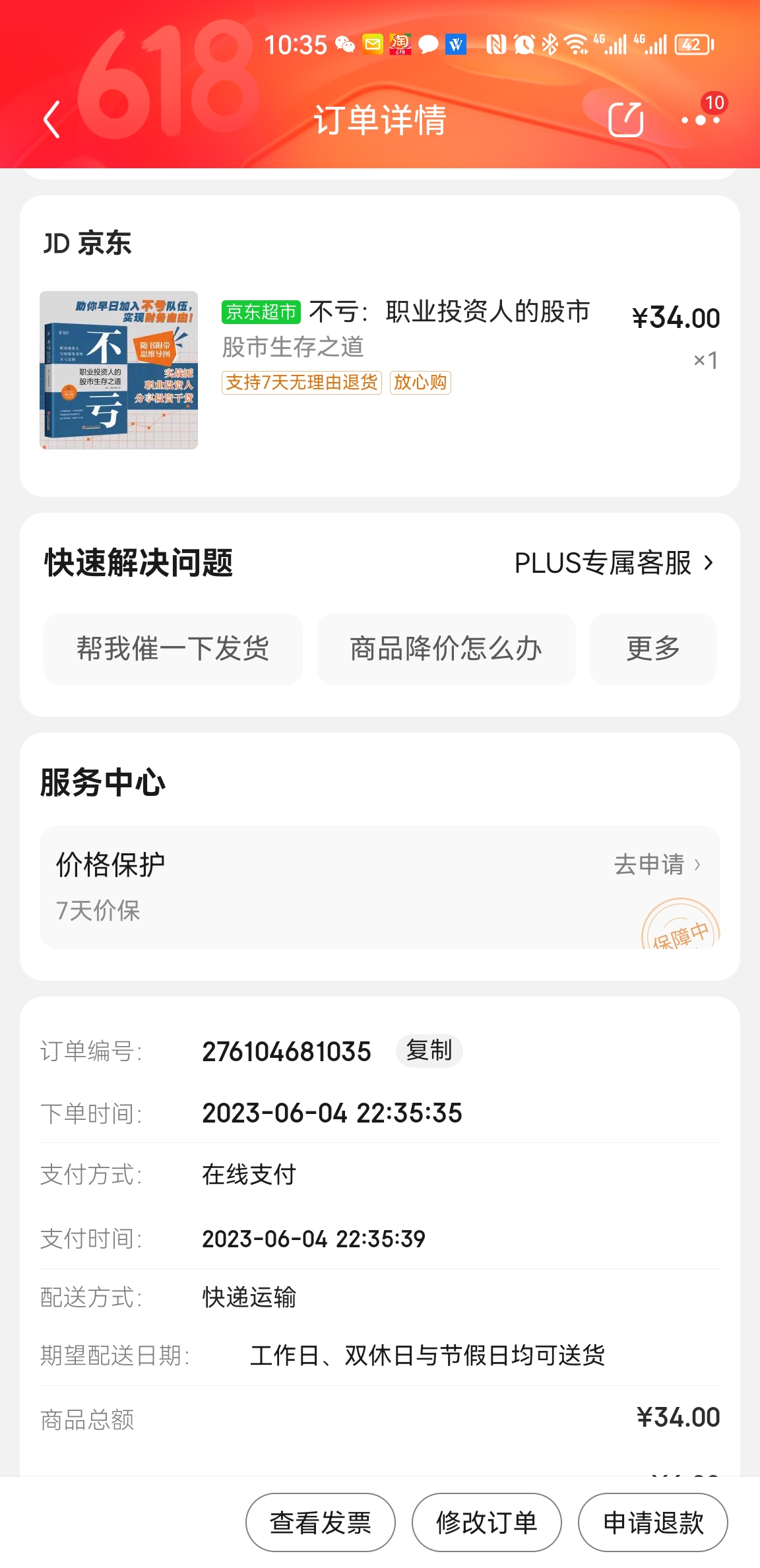This screenshot has height=1568, width=760.
Task: Modify the order with 修改订单
Action: point(487,1522)
